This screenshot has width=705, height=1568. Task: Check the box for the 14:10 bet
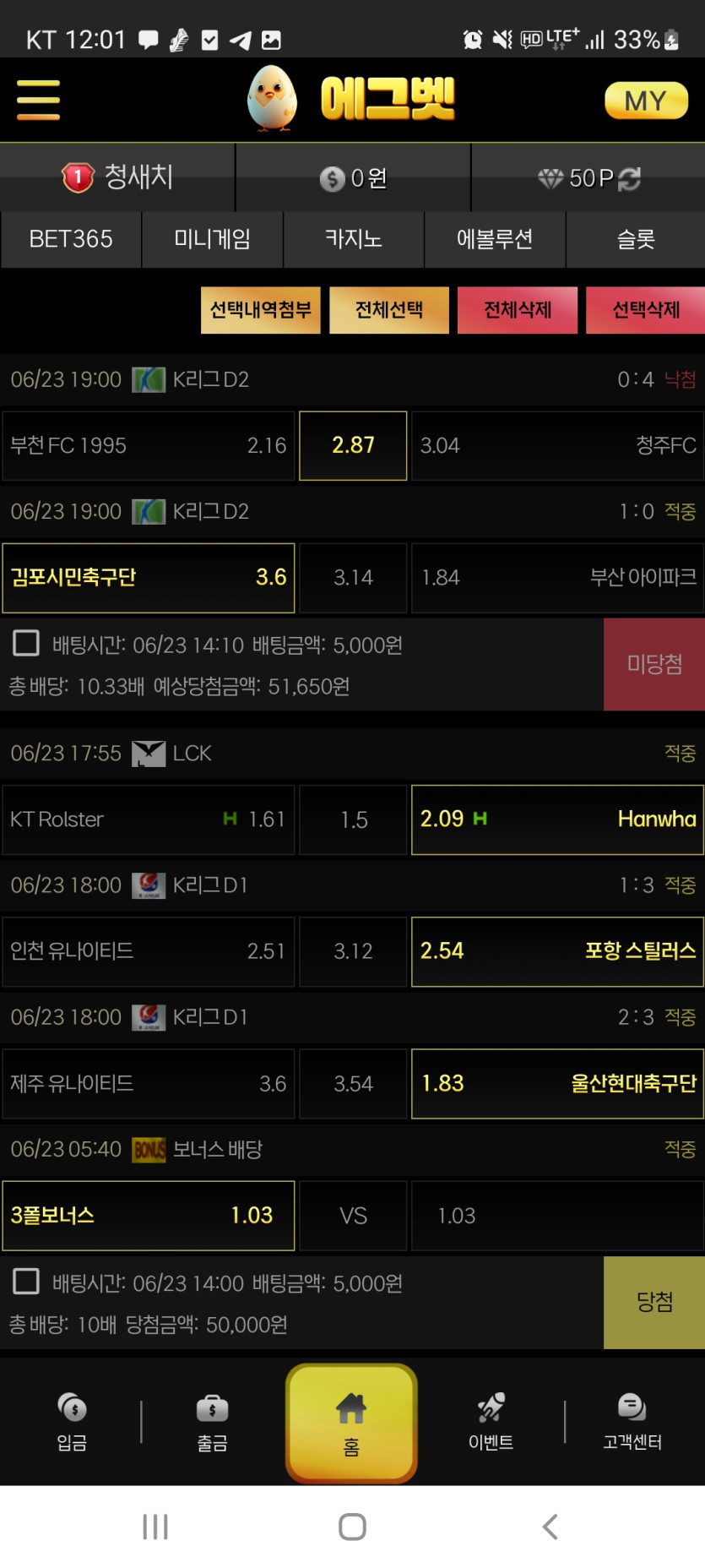pos(26,643)
